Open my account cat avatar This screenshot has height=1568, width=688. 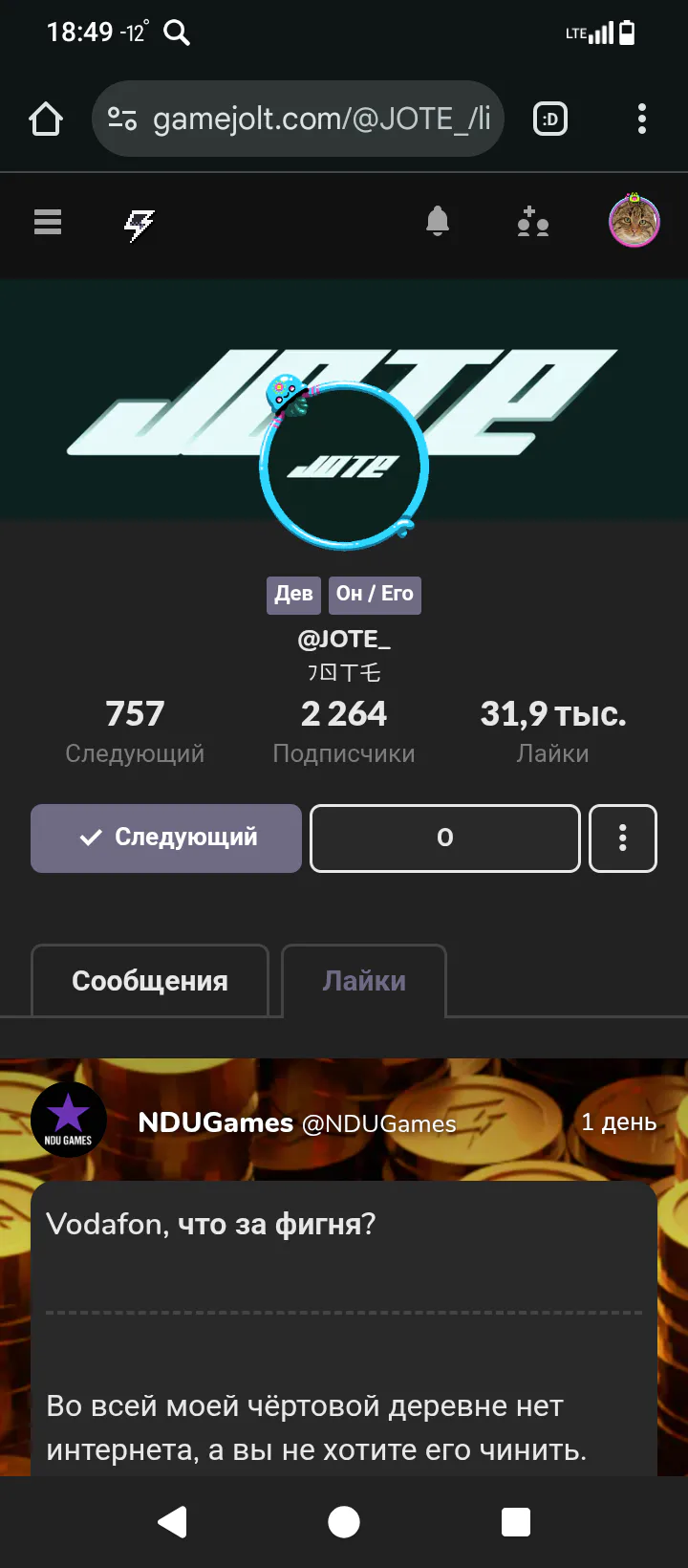click(x=634, y=222)
